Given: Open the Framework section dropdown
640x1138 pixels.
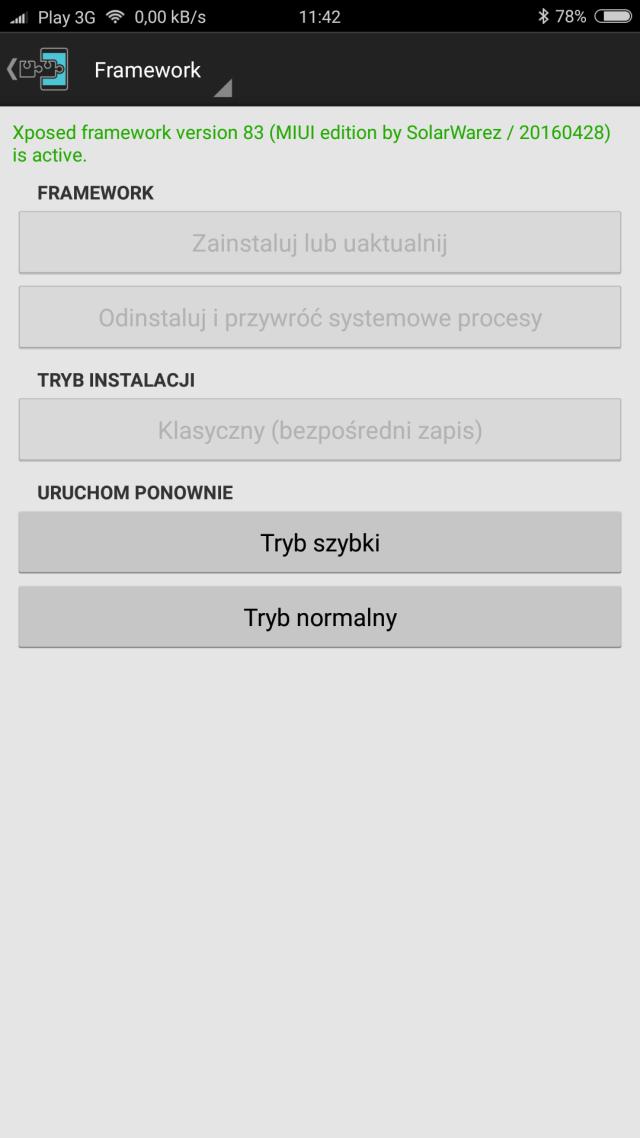Looking at the screenshot, I should click(160, 72).
